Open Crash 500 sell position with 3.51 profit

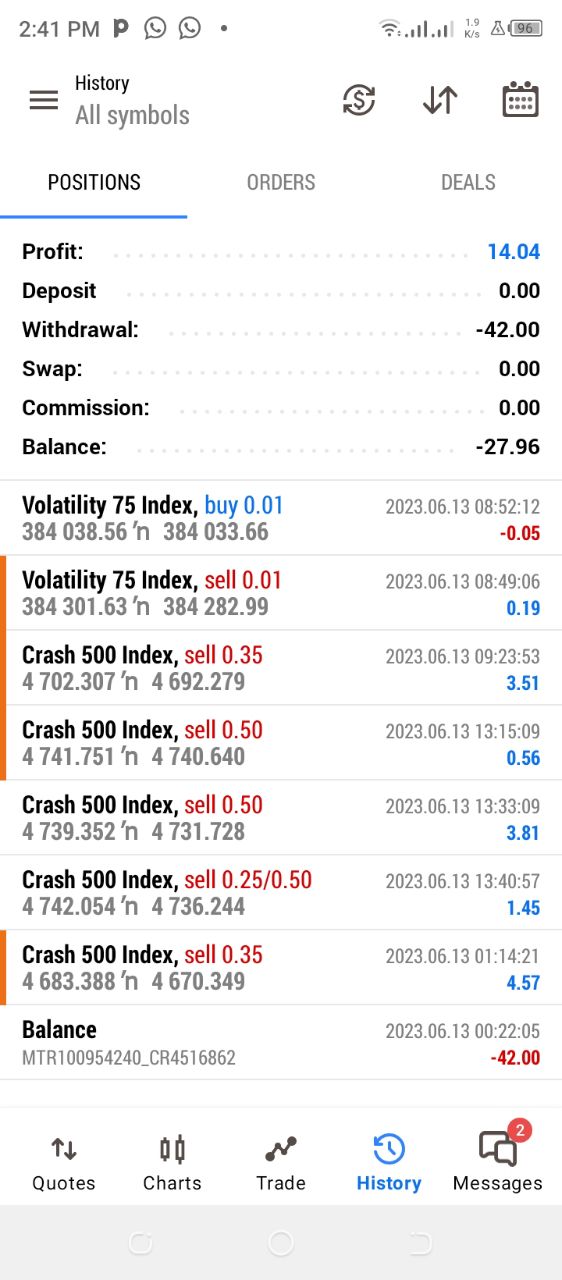[x=281, y=668]
